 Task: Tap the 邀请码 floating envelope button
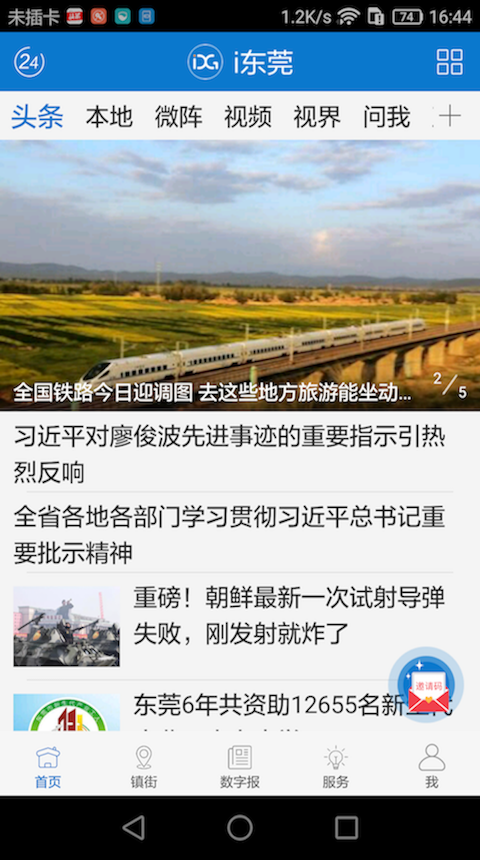[x=427, y=684]
